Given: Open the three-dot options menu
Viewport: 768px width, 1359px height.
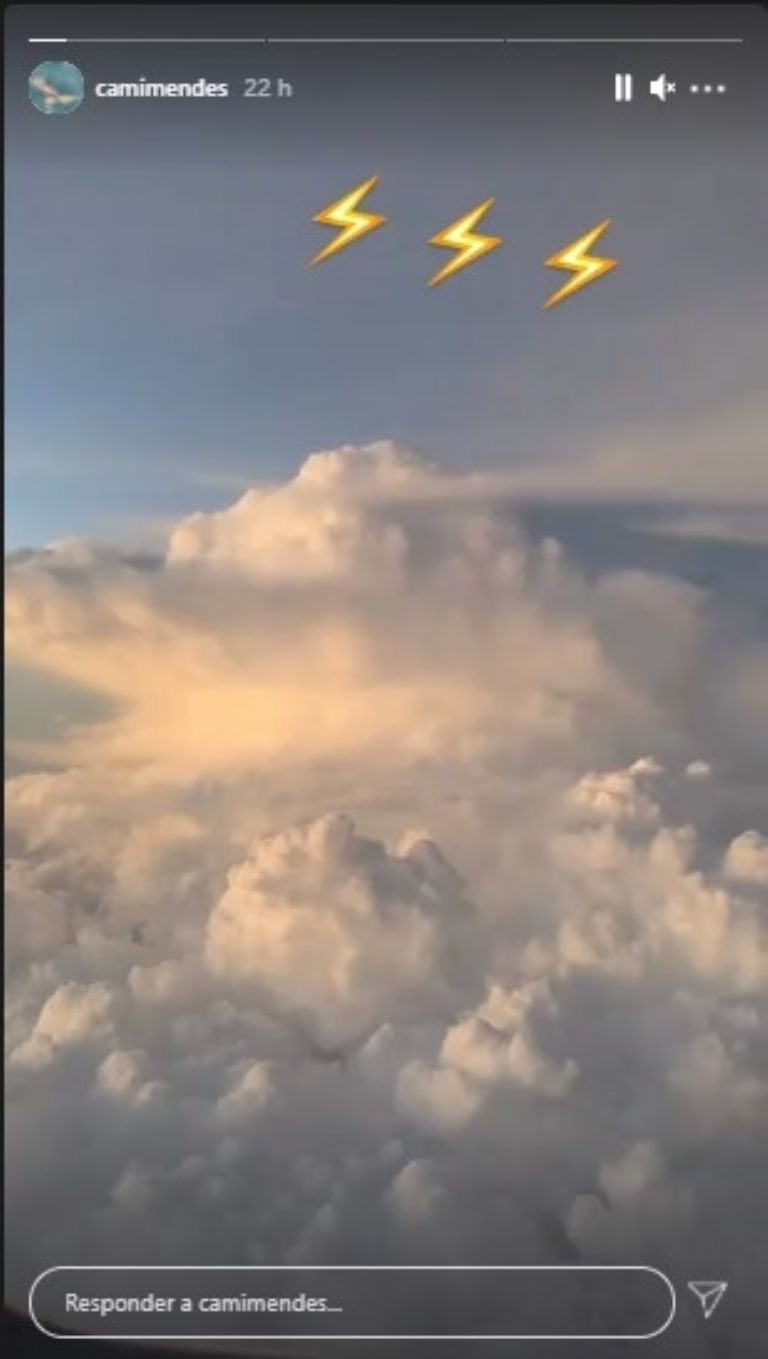Looking at the screenshot, I should (707, 89).
